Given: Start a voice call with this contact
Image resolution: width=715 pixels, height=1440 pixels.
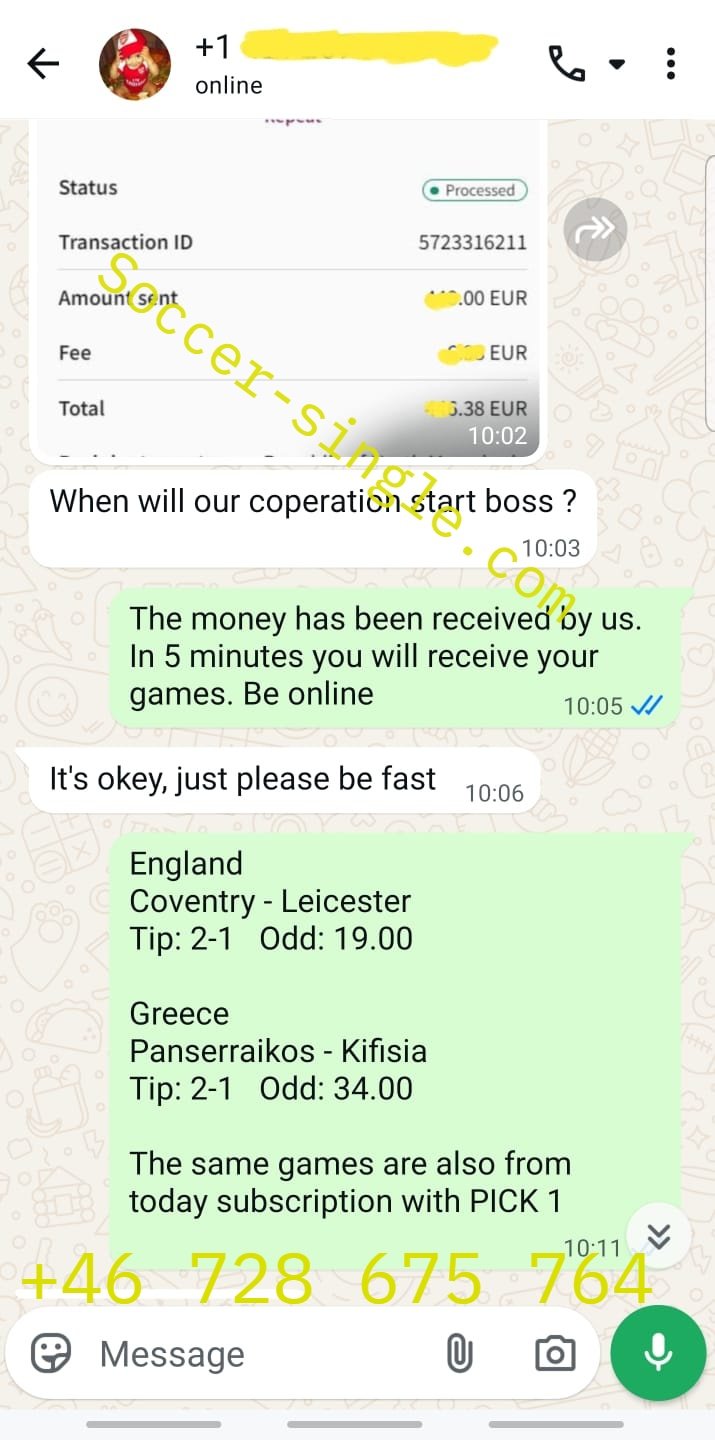Looking at the screenshot, I should coord(568,64).
